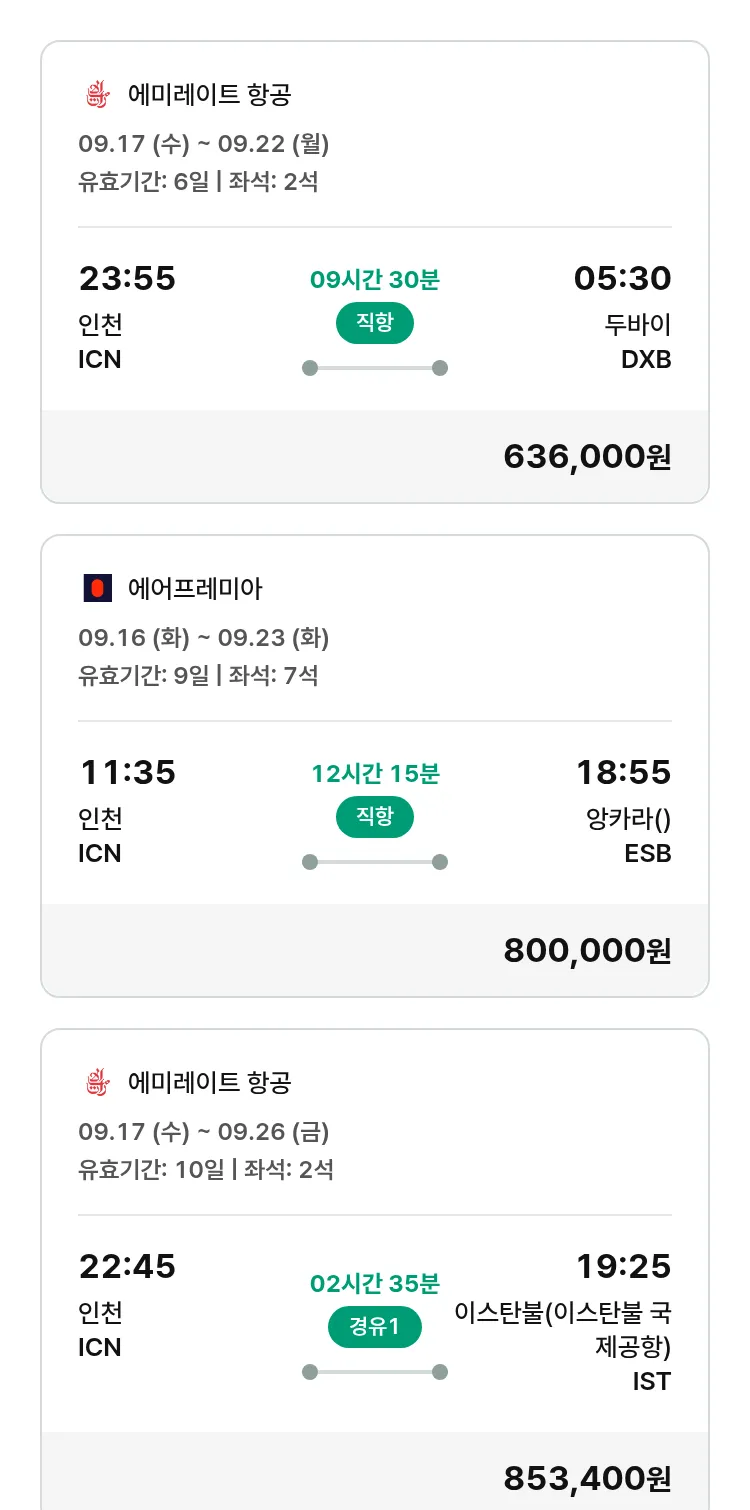The image size is (750, 1510).
Task: Click the 12시간 15분 duration label
Action: click(374, 772)
